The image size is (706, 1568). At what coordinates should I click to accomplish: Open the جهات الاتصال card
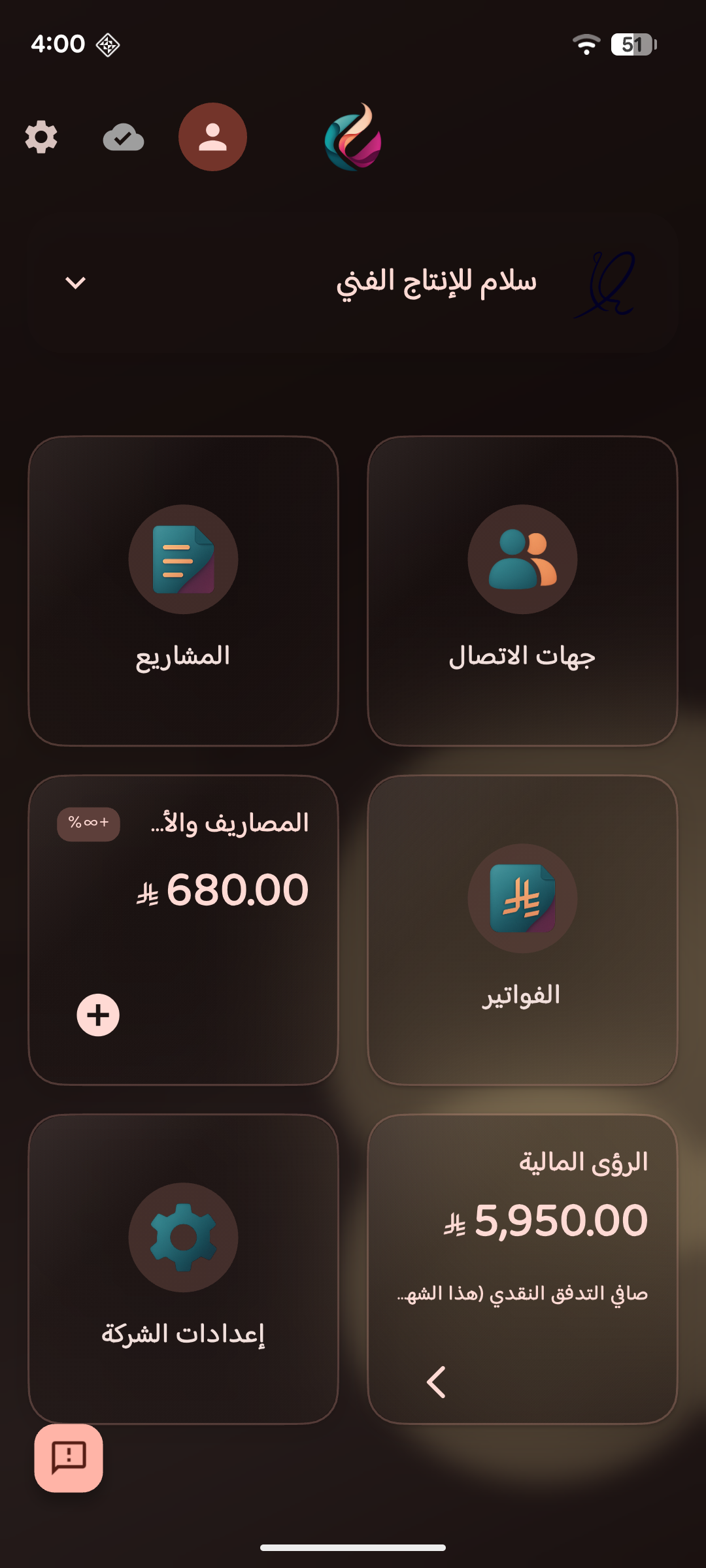pos(522,591)
